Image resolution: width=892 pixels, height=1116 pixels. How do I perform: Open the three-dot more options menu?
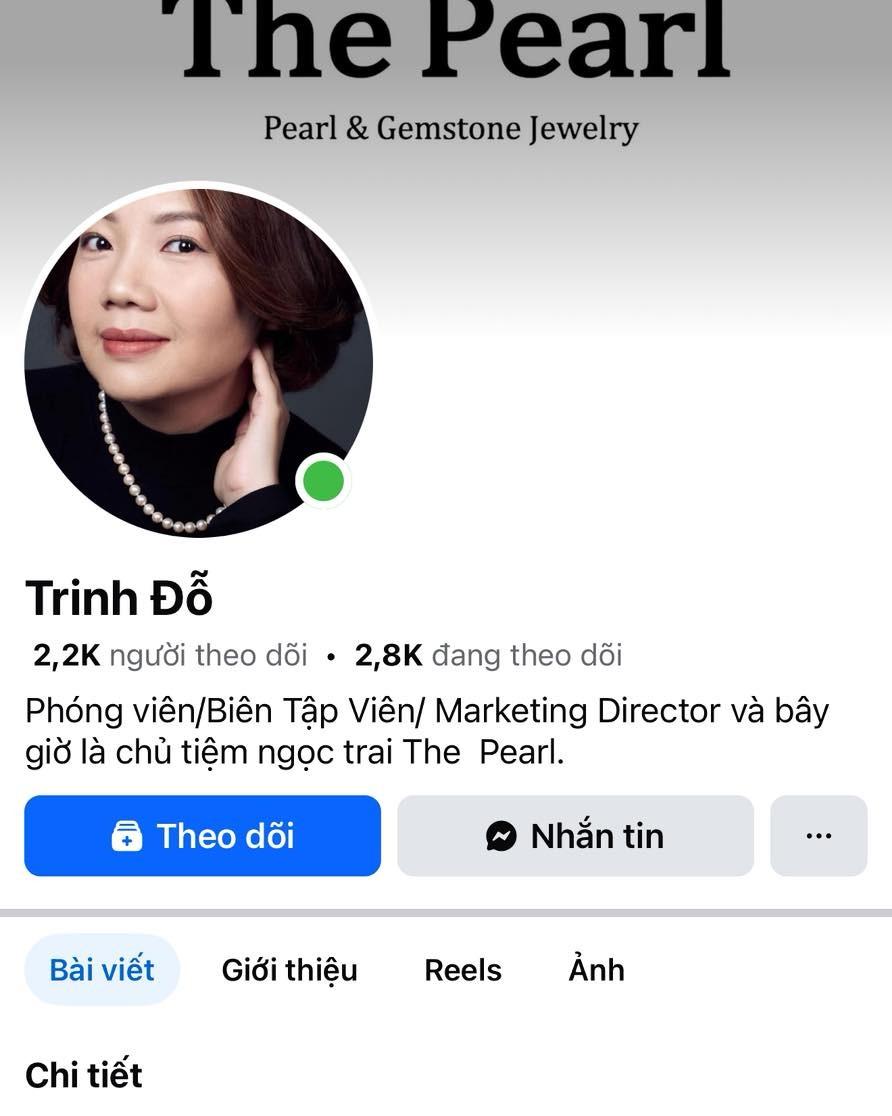[x=818, y=836]
